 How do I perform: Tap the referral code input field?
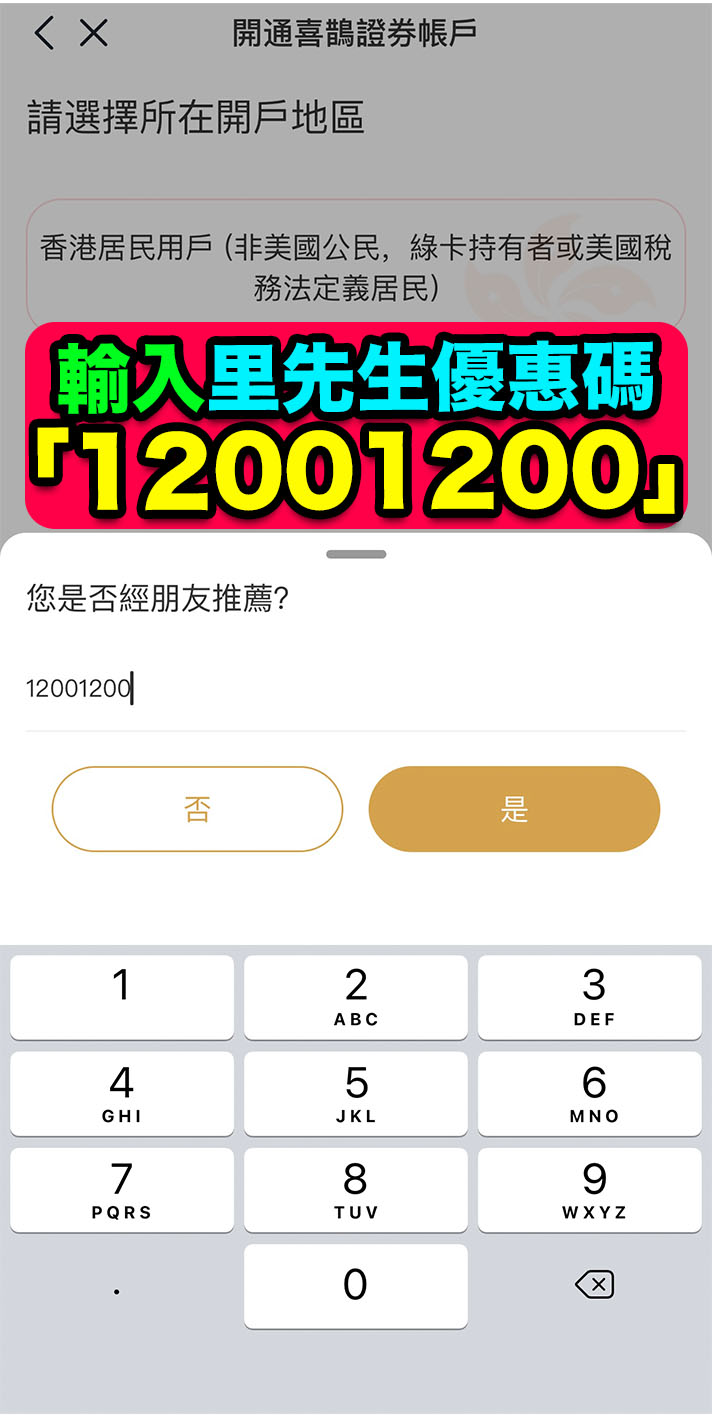click(355, 689)
